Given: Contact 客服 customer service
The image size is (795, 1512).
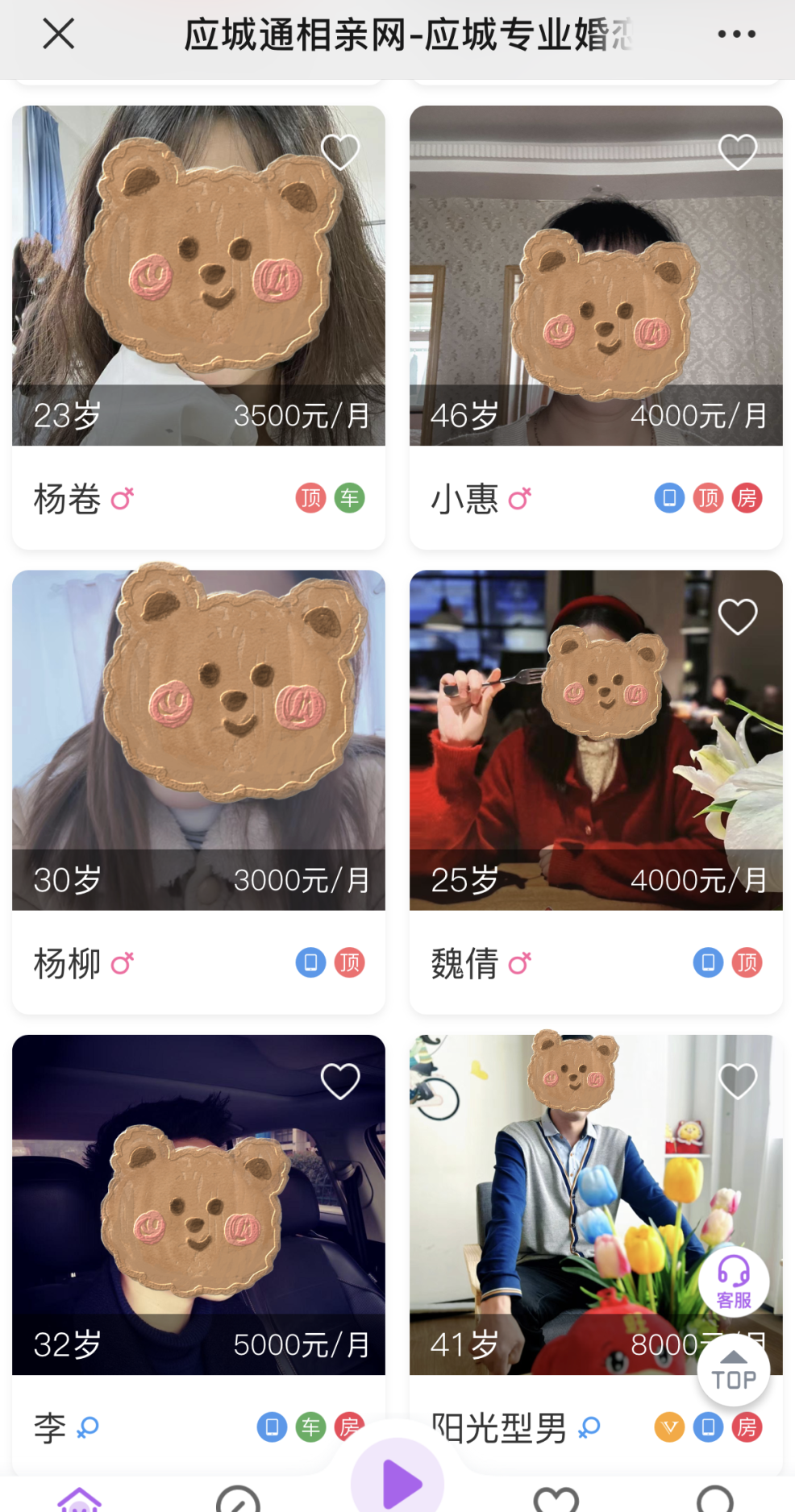Looking at the screenshot, I should pyautogui.click(x=734, y=1281).
